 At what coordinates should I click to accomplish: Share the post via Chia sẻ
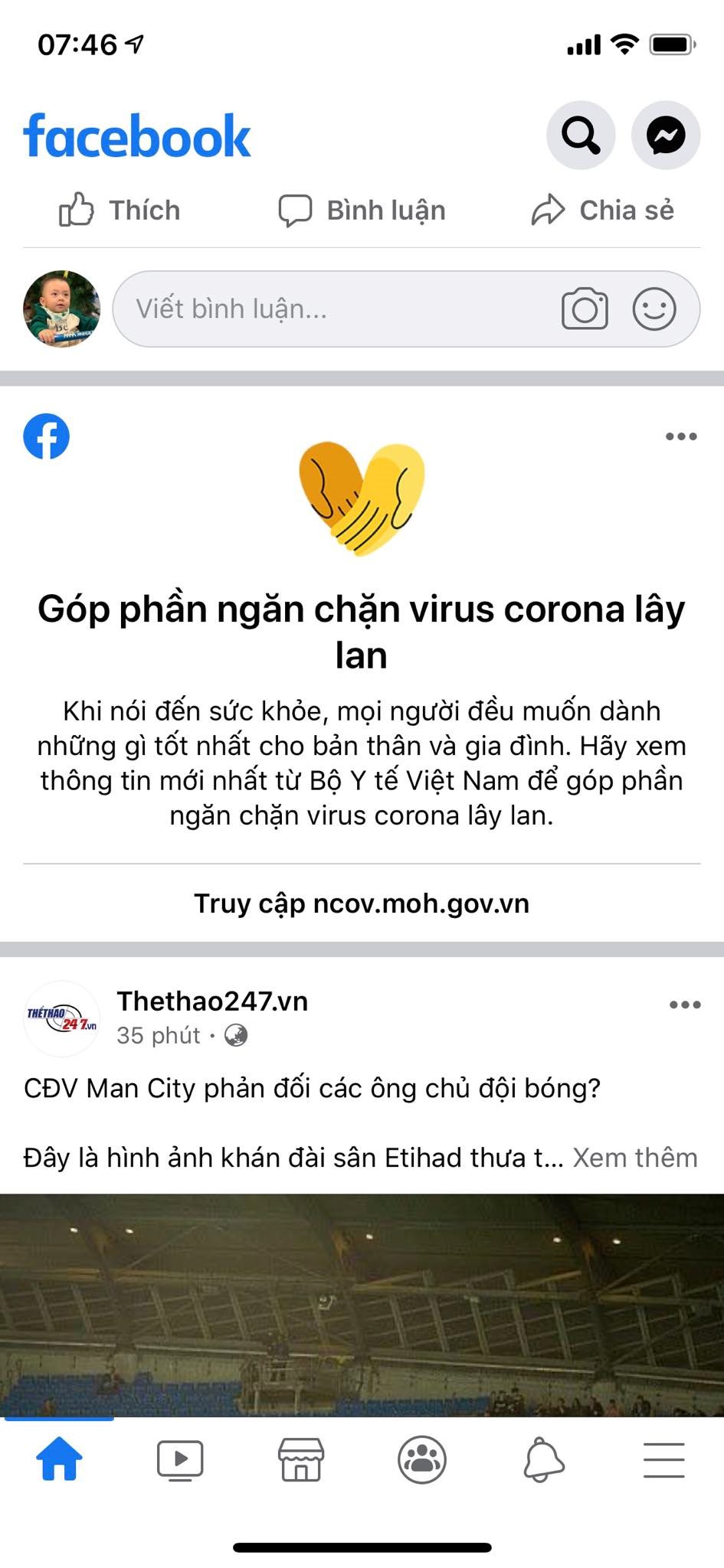(x=603, y=211)
